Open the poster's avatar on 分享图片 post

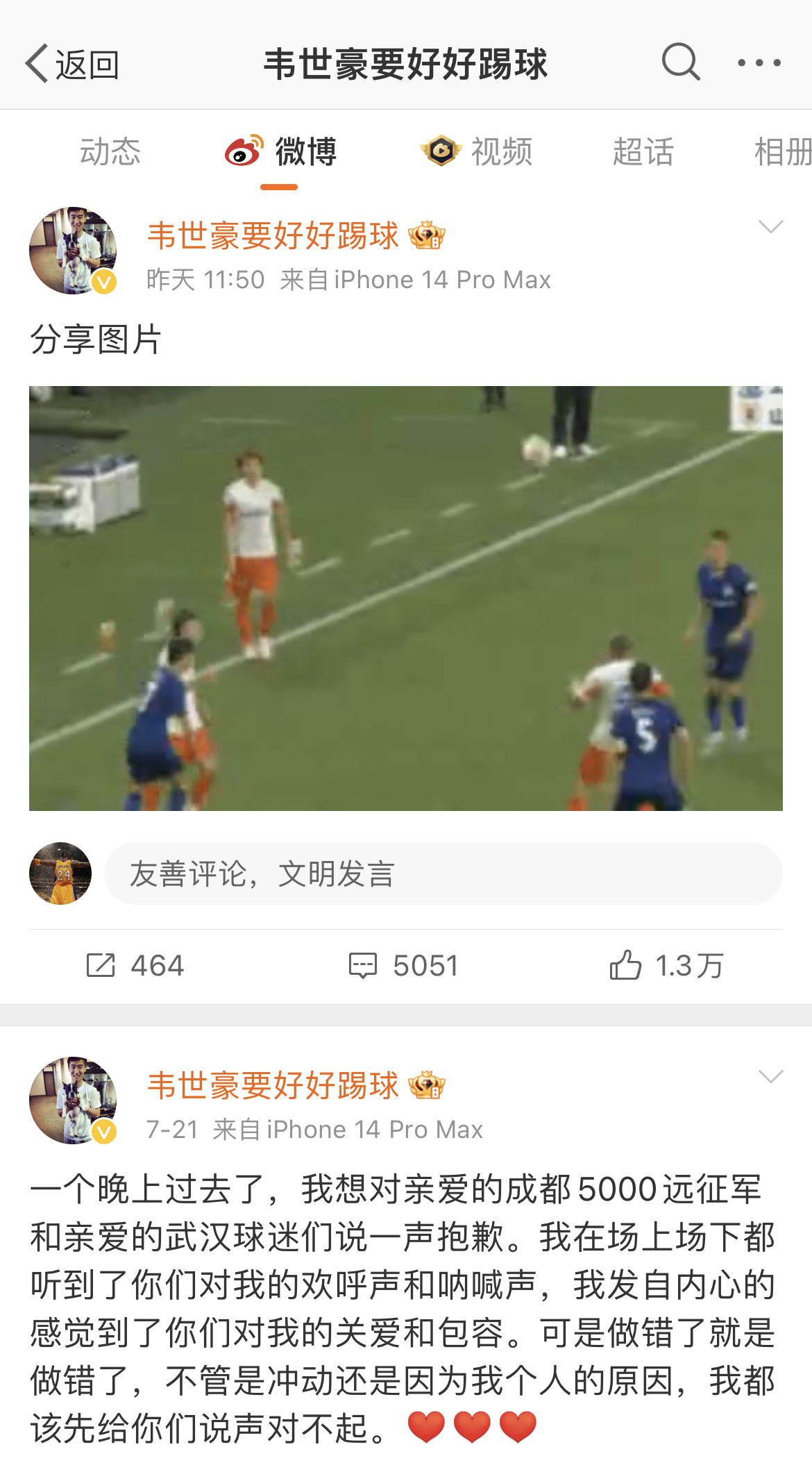tap(73, 251)
